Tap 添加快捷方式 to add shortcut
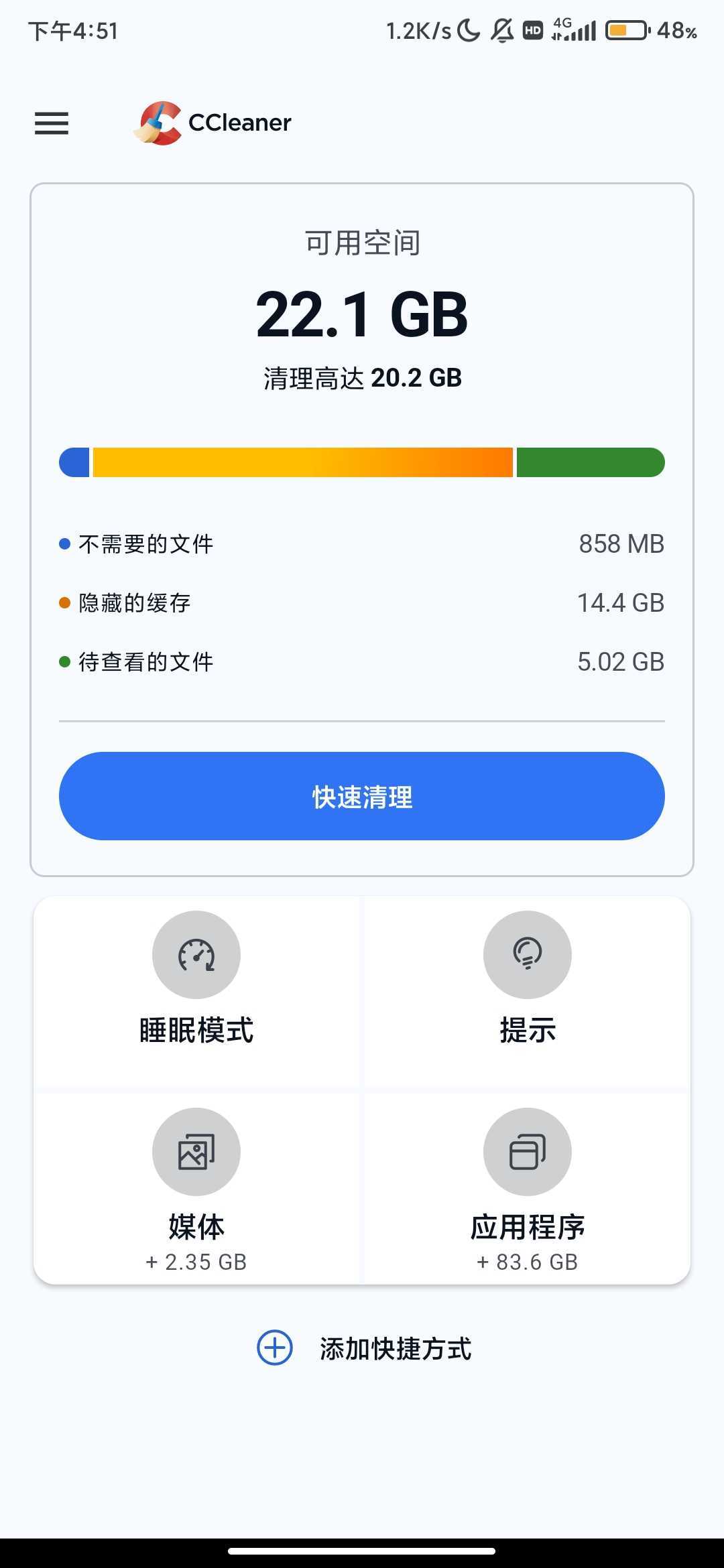Image resolution: width=724 pixels, height=1568 pixels. 365,1348
